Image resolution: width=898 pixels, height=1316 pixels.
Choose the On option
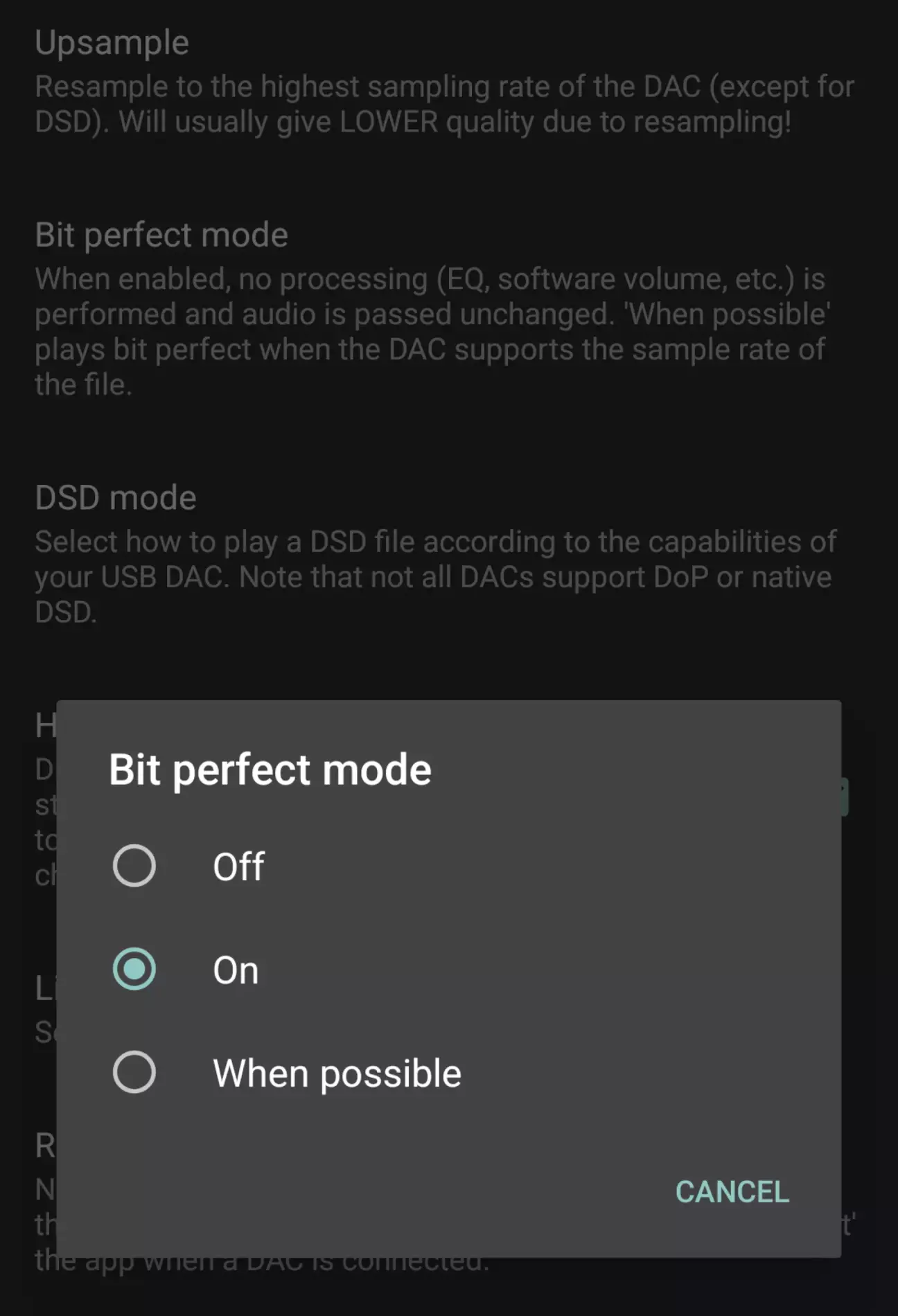tap(134, 969)
